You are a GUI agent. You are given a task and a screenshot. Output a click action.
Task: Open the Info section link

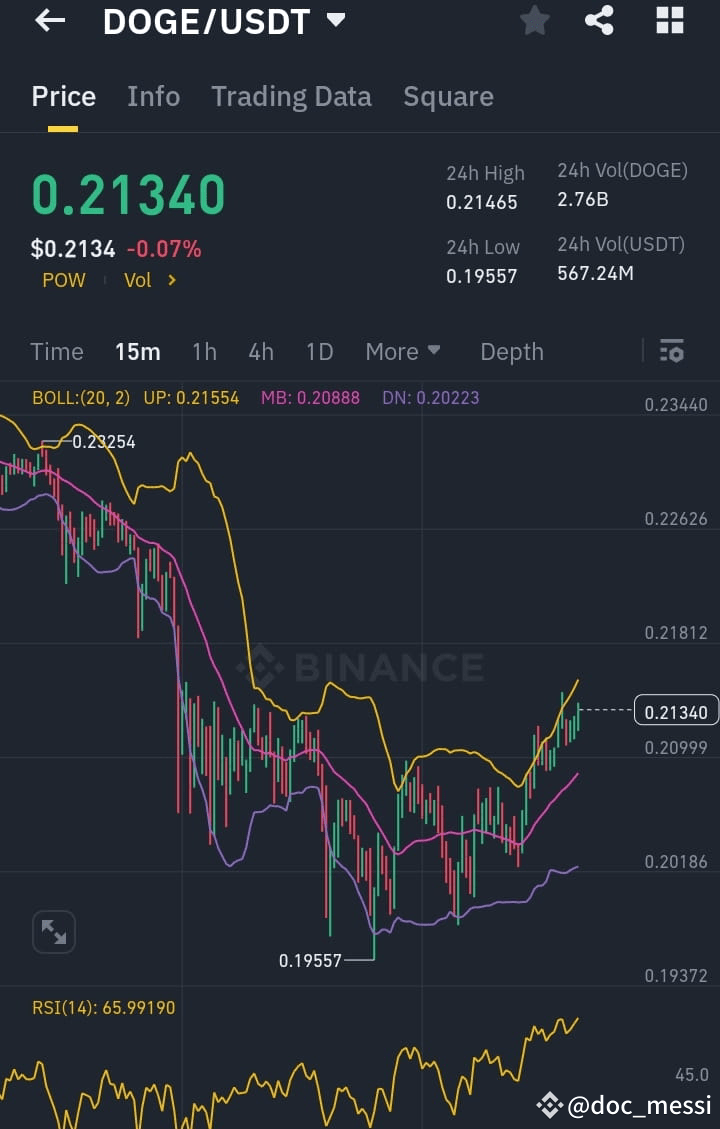[x=153, y=96]
